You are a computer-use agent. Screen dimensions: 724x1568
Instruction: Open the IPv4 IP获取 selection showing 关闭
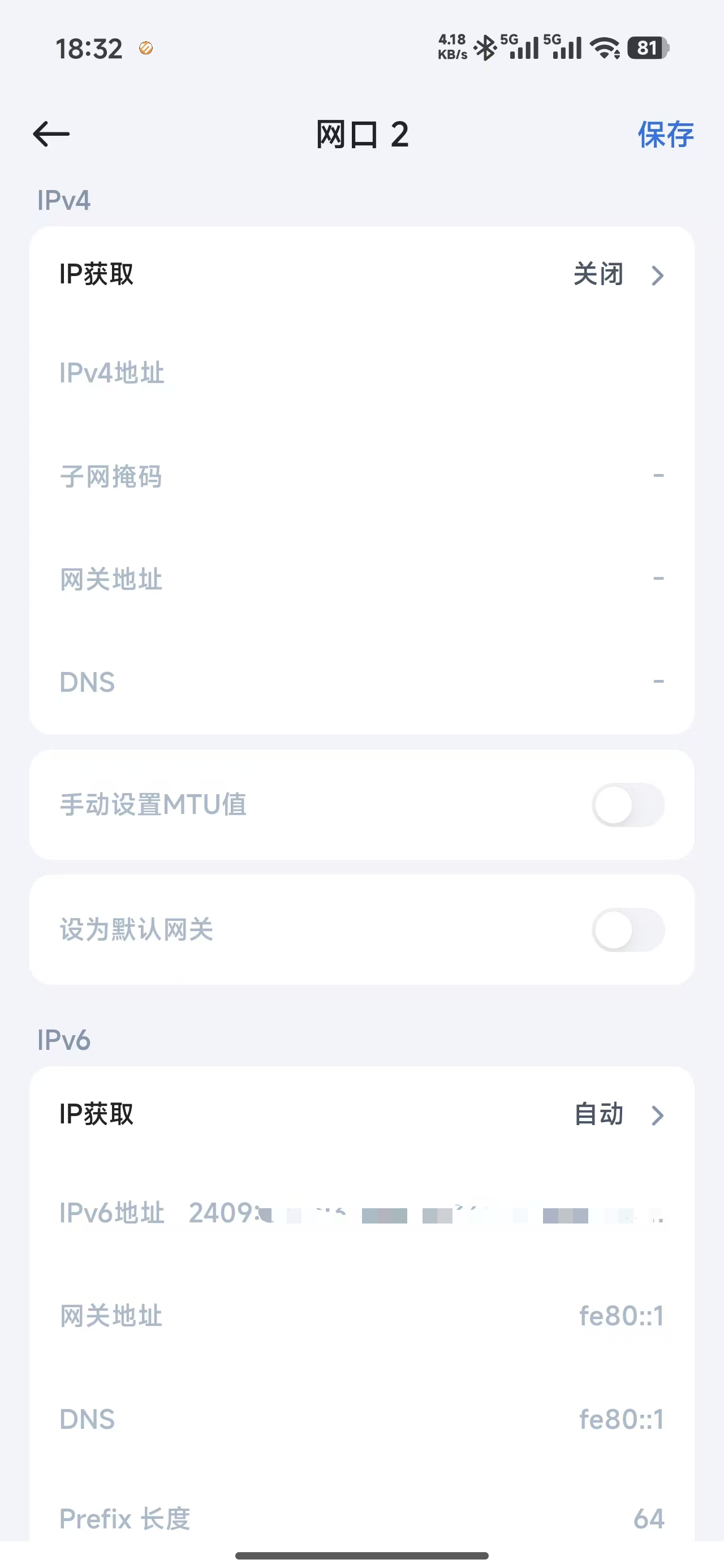pos(361,275)
